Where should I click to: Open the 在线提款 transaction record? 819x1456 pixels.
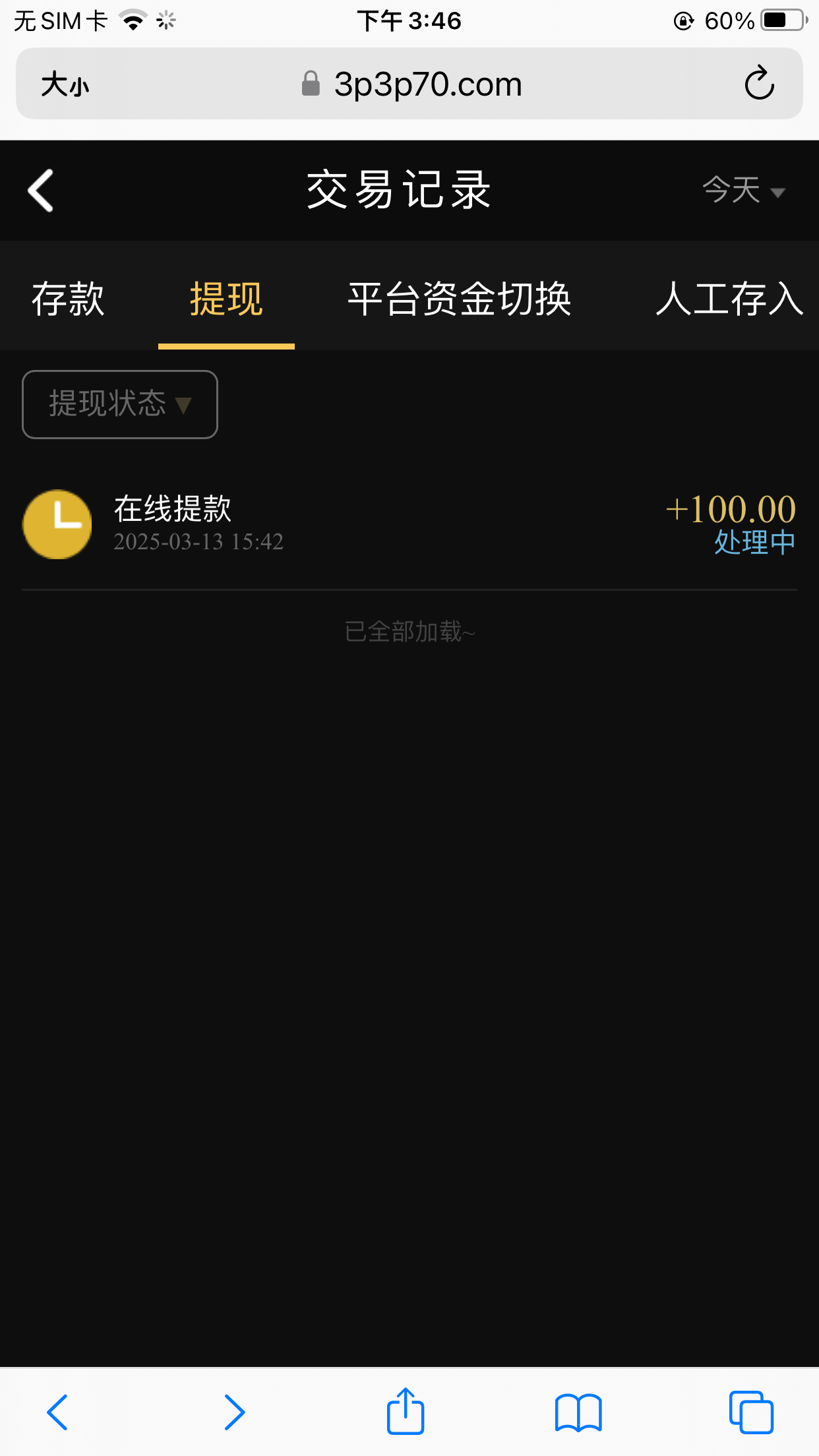(409, 524)
